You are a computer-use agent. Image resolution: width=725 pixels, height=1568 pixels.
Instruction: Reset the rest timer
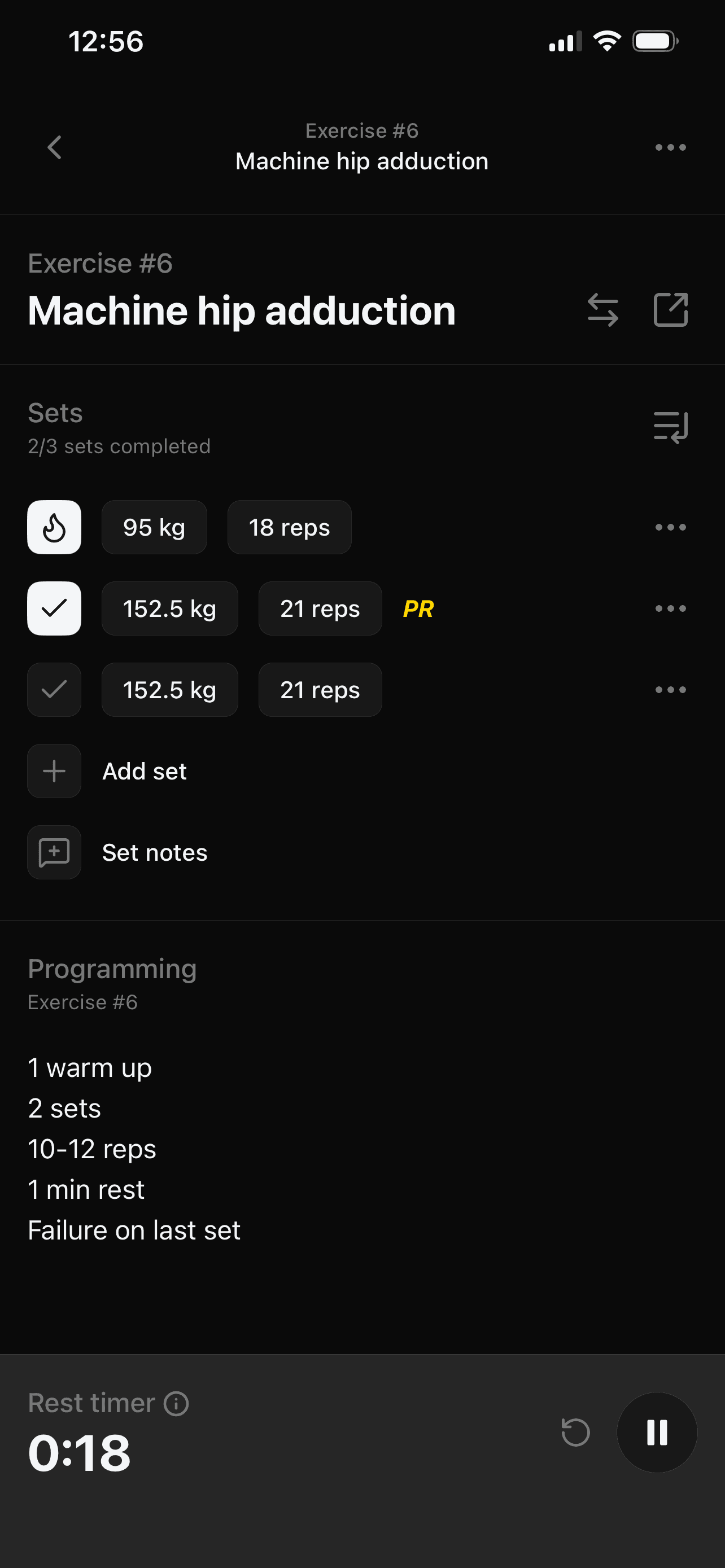575,1433
